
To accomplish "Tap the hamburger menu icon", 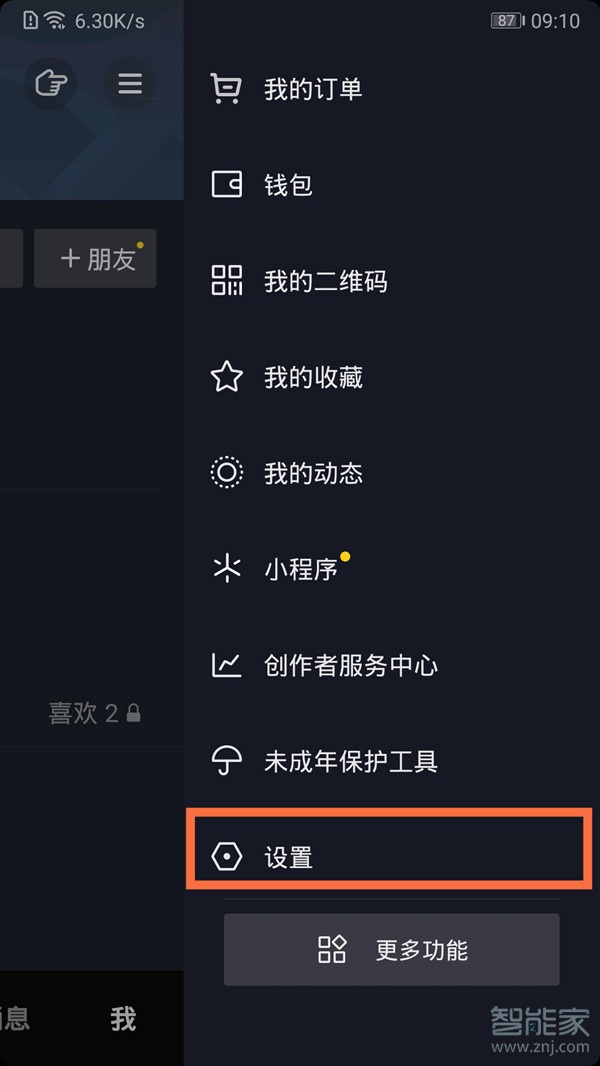I will tap(130, 84).
